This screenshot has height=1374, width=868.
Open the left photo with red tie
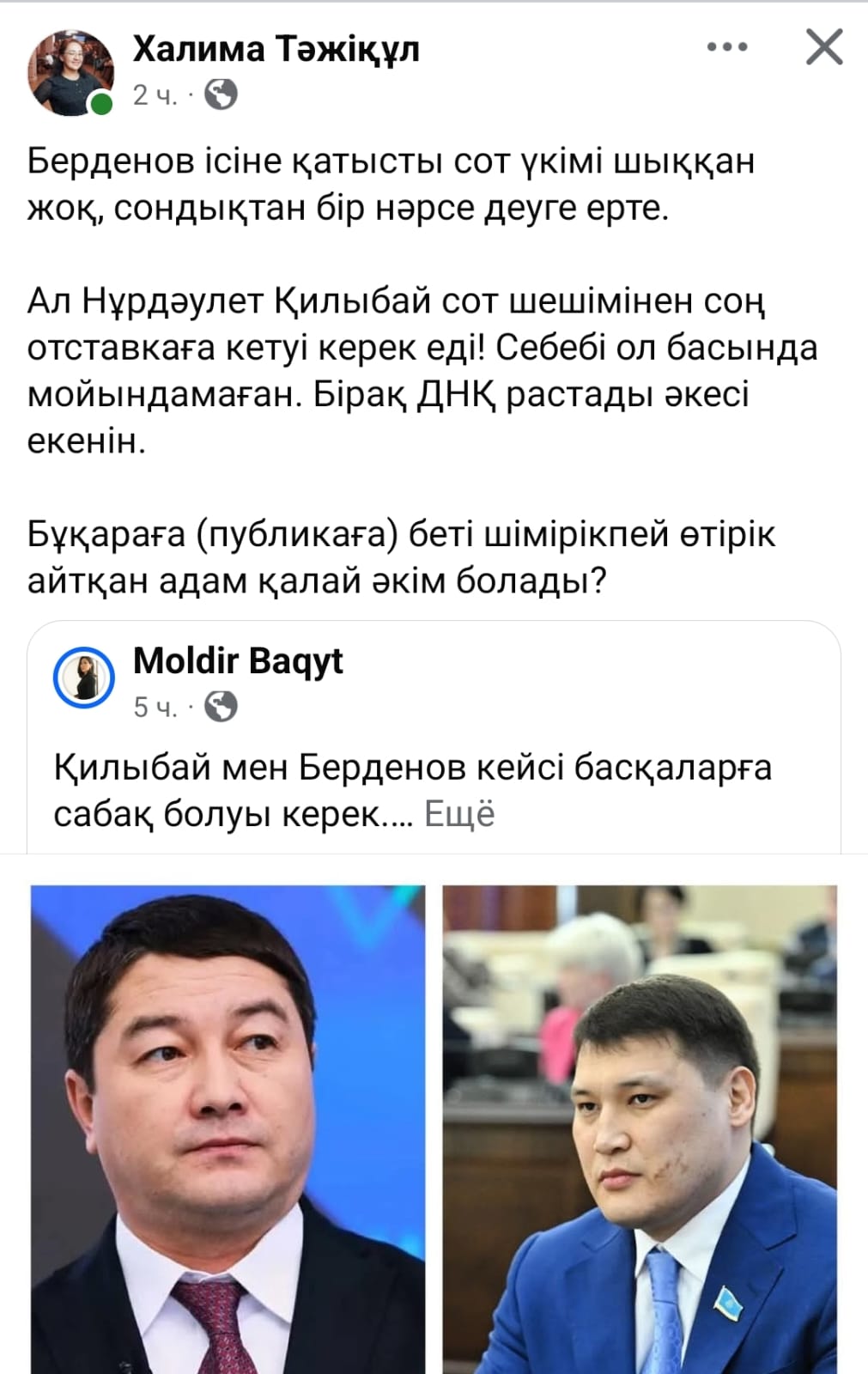(228, 1129)
